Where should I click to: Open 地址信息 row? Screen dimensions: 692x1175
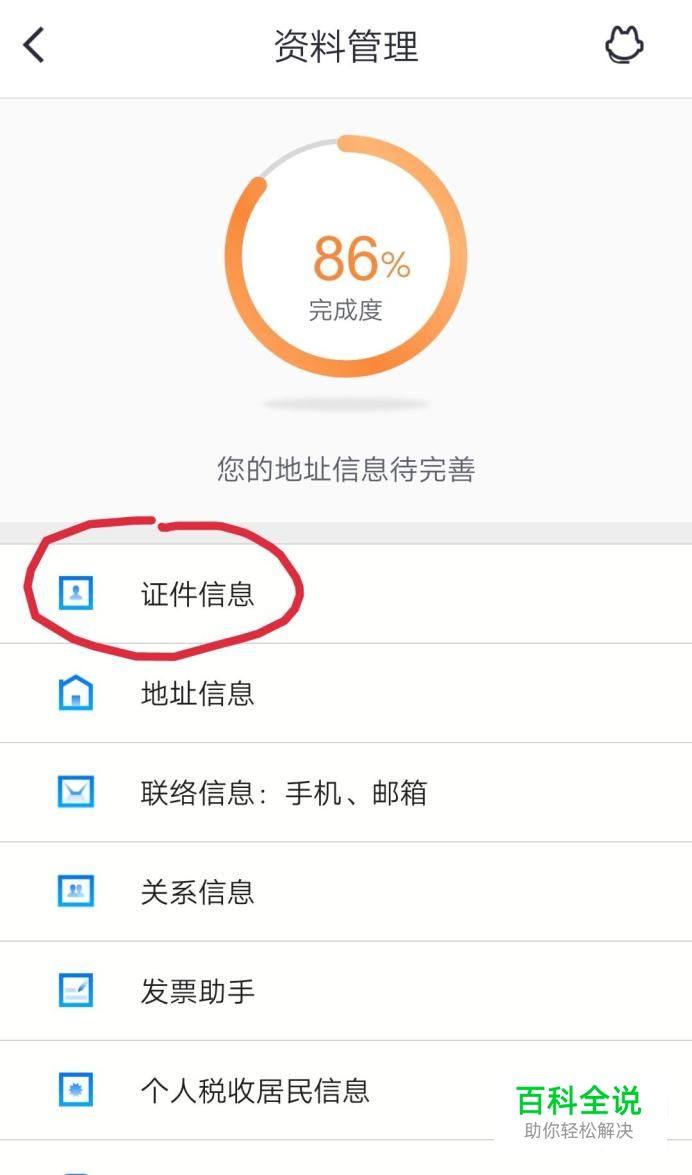coord(198,693)
